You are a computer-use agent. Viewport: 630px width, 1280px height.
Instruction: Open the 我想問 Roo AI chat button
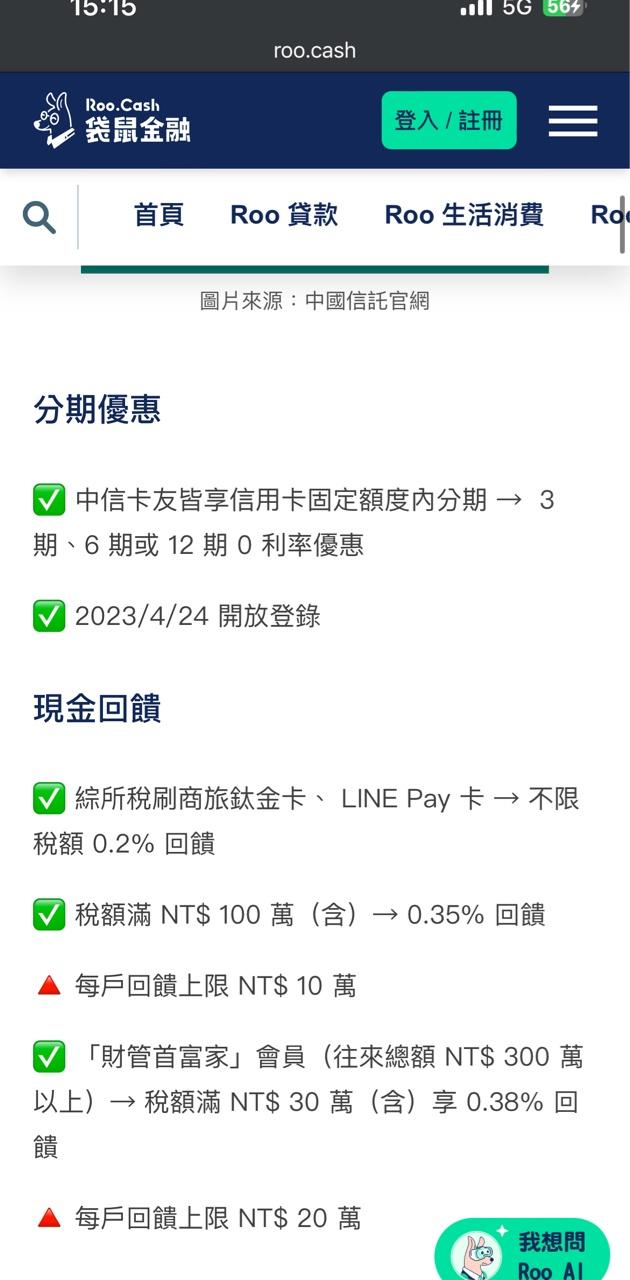(x=523, y=1252)
